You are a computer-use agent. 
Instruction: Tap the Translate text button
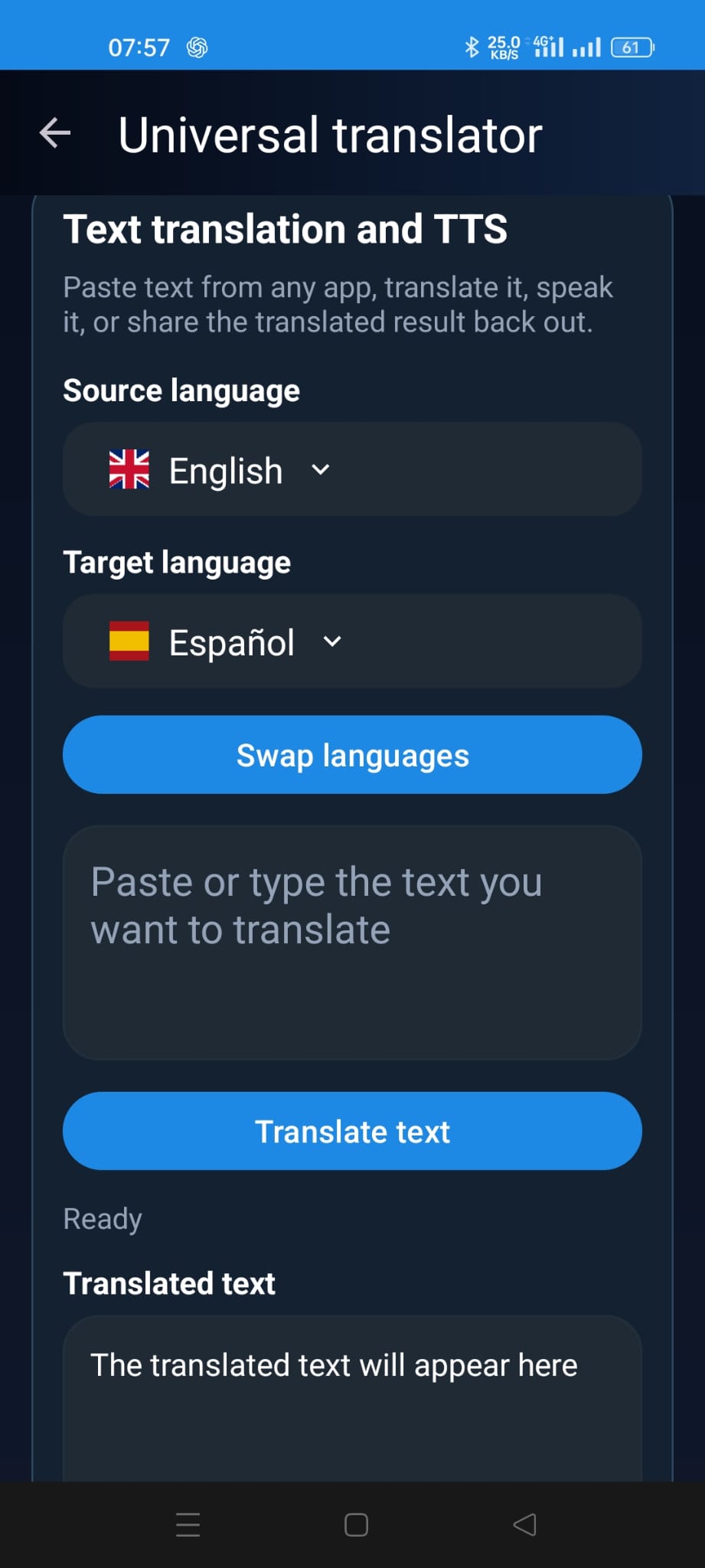(352, 1131)
